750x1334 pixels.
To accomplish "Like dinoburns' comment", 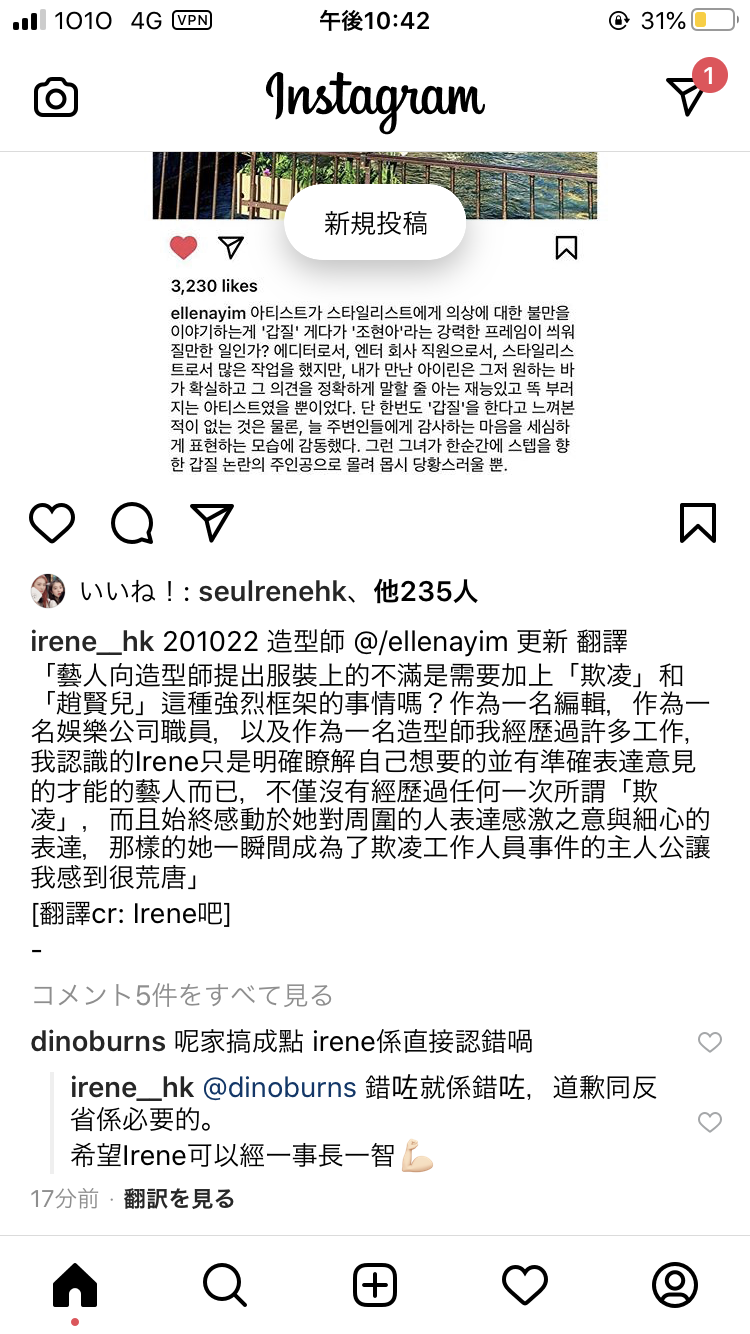I will (709, 1043).
